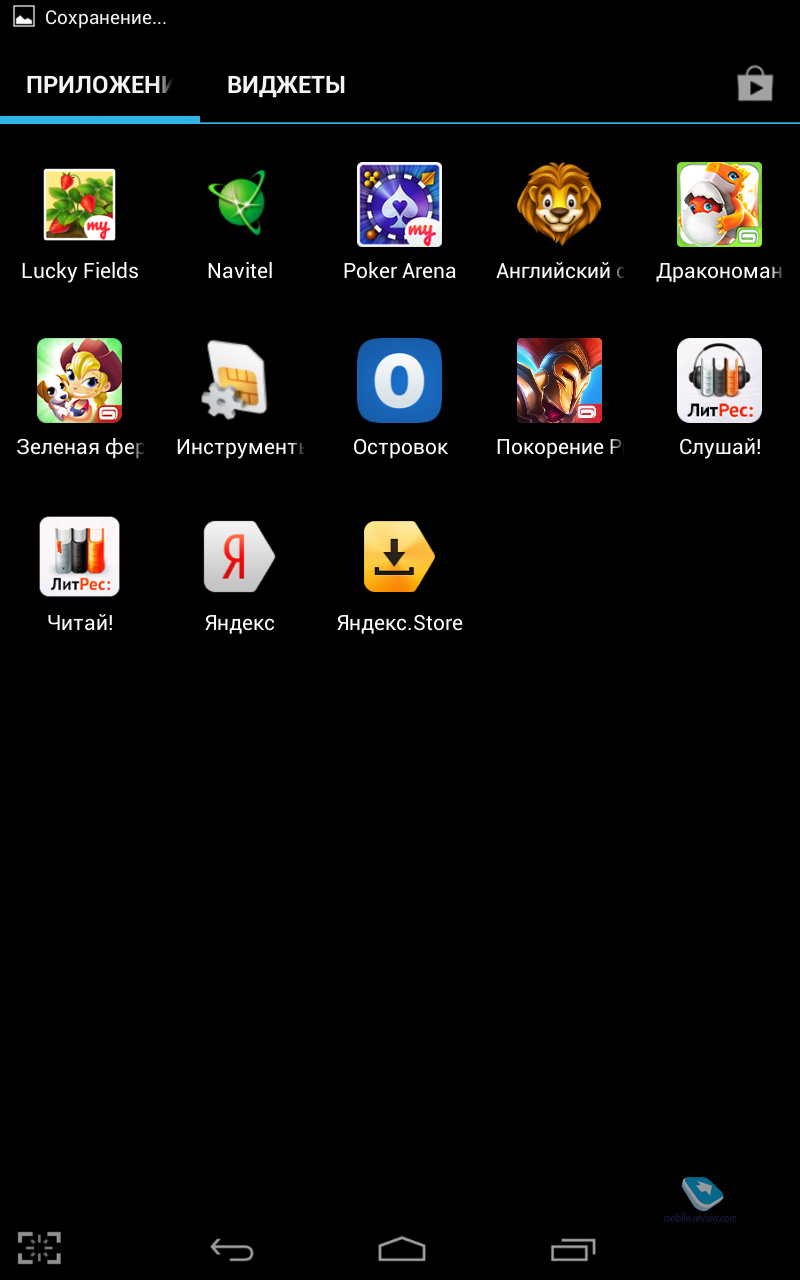Screen dimensions: 800x1280
Task: Select the ПРИЛОЖЕНИЯ tab
Action: pos(100,85)
